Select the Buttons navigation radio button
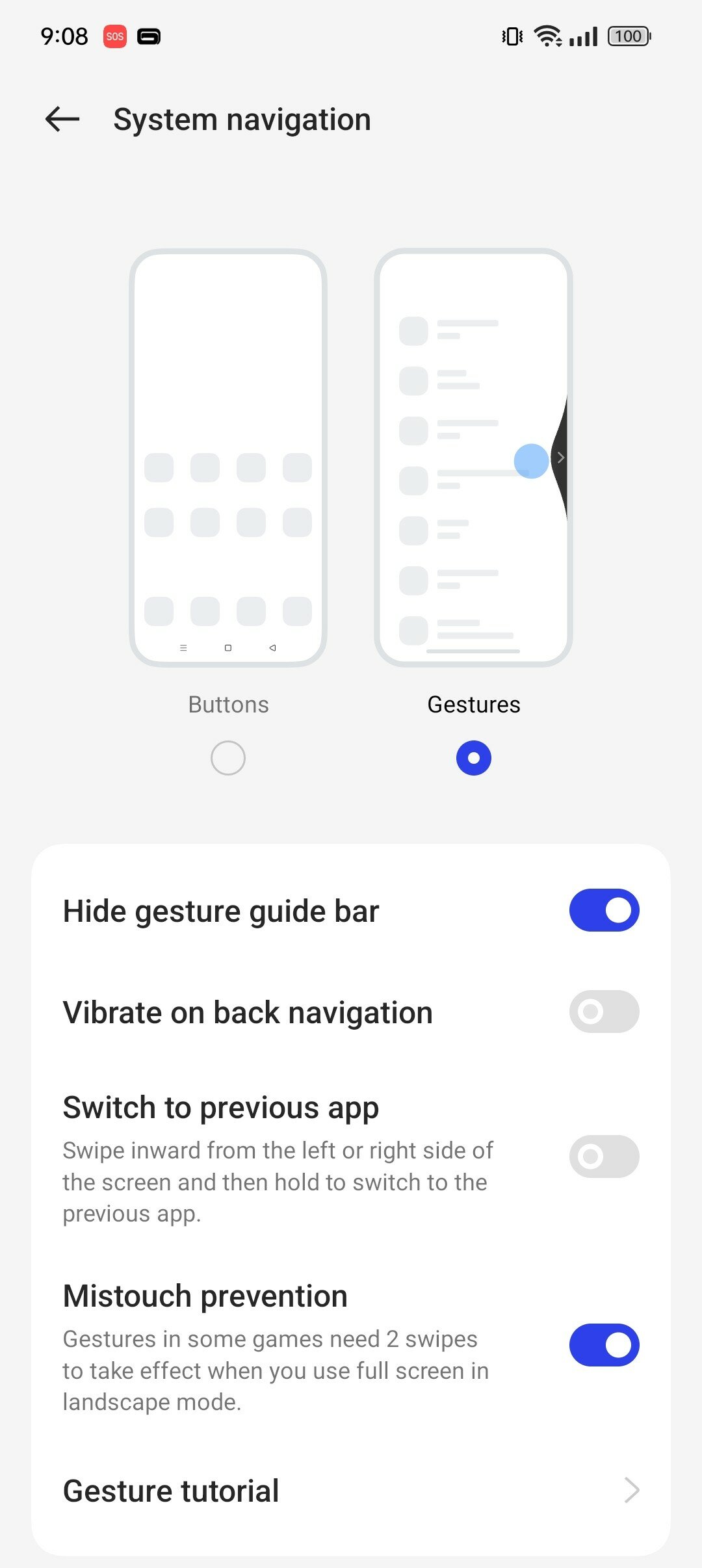 (228, 758)
